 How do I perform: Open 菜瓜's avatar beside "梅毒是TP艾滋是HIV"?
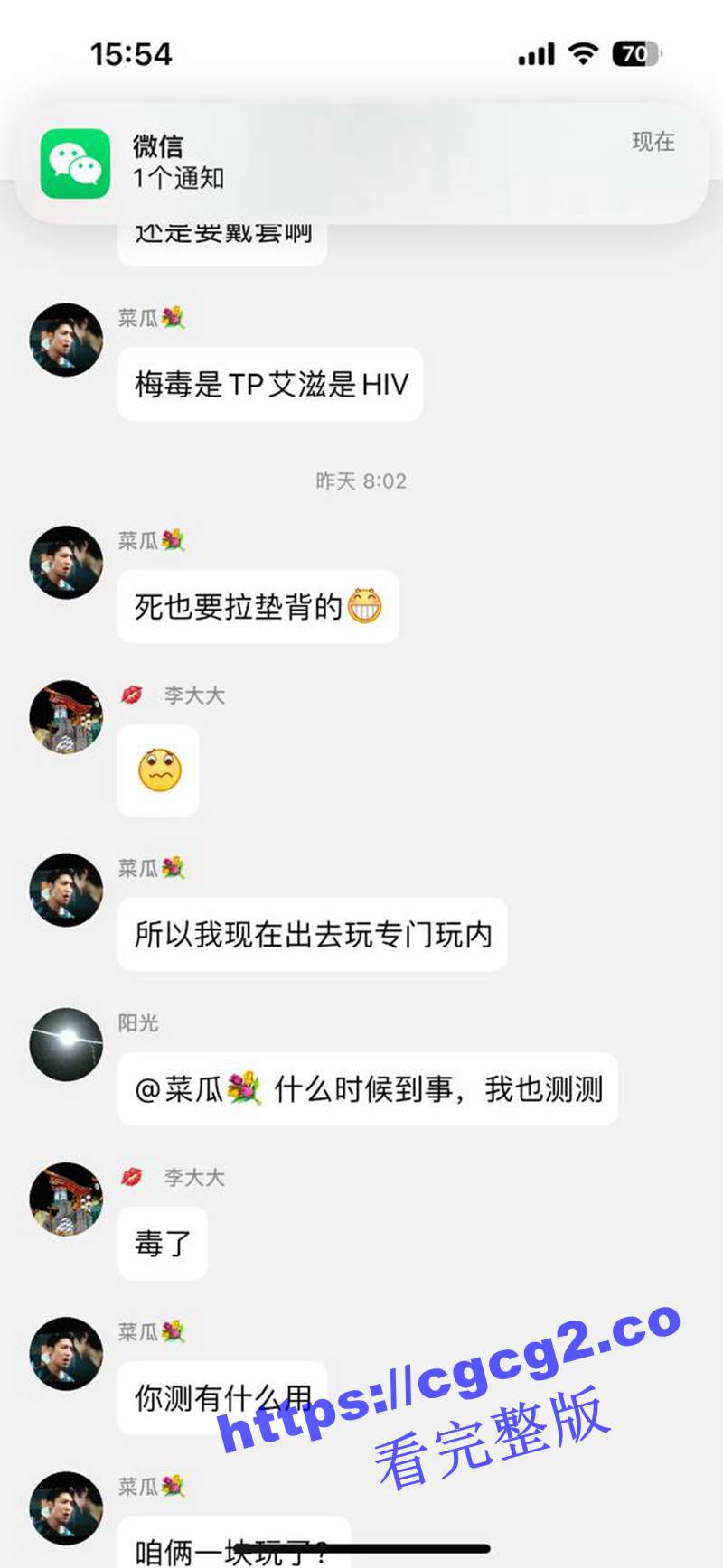66,340
